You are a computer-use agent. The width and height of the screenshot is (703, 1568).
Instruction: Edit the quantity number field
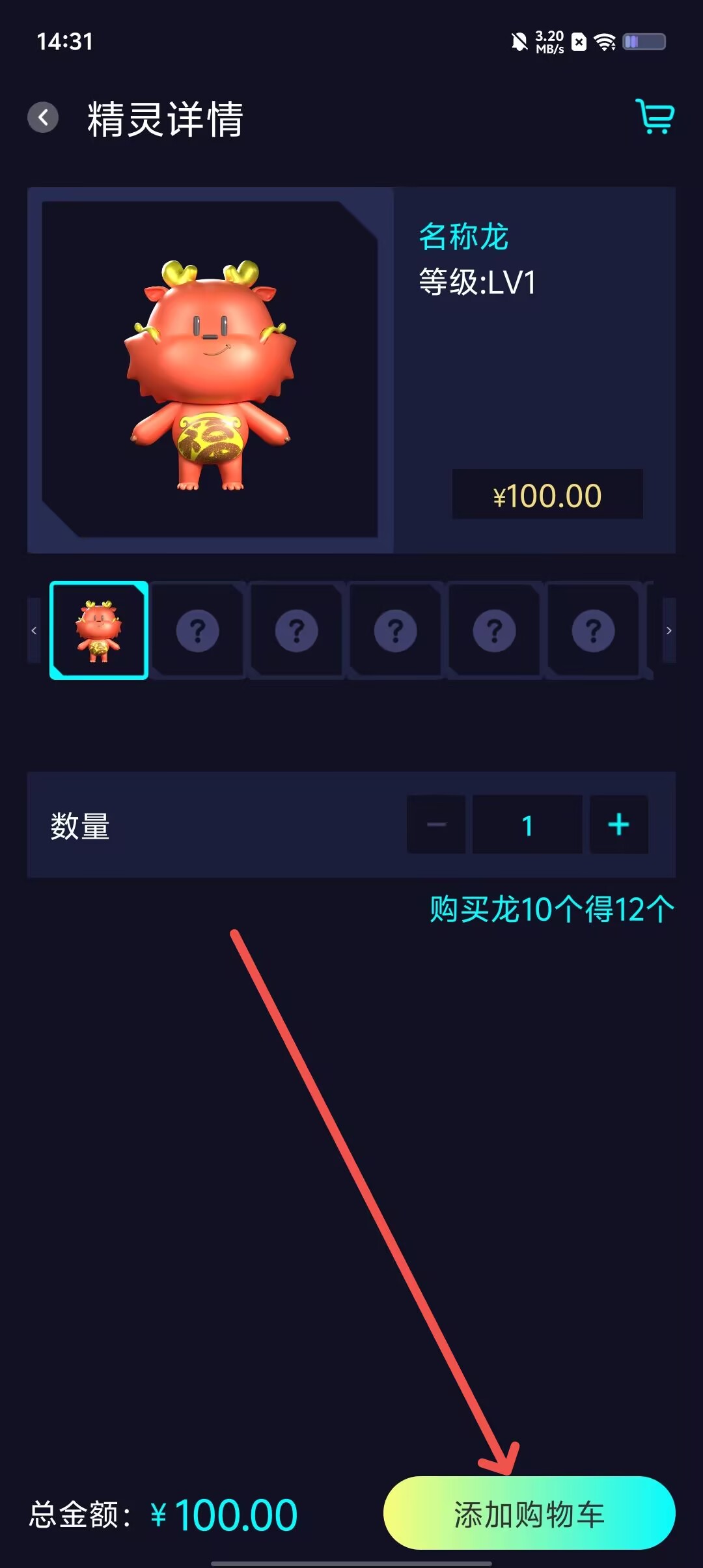(x=527, y=824)
